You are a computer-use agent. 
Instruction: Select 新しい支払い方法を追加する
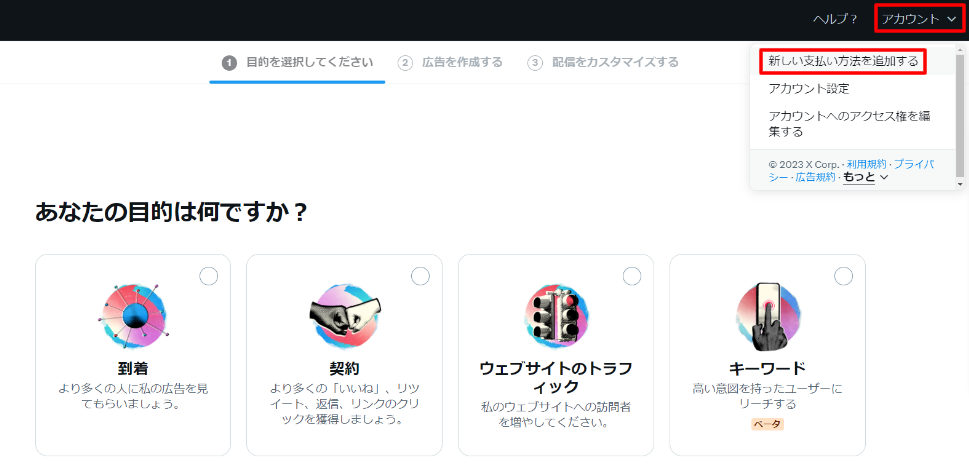click(x=843, y=62)
